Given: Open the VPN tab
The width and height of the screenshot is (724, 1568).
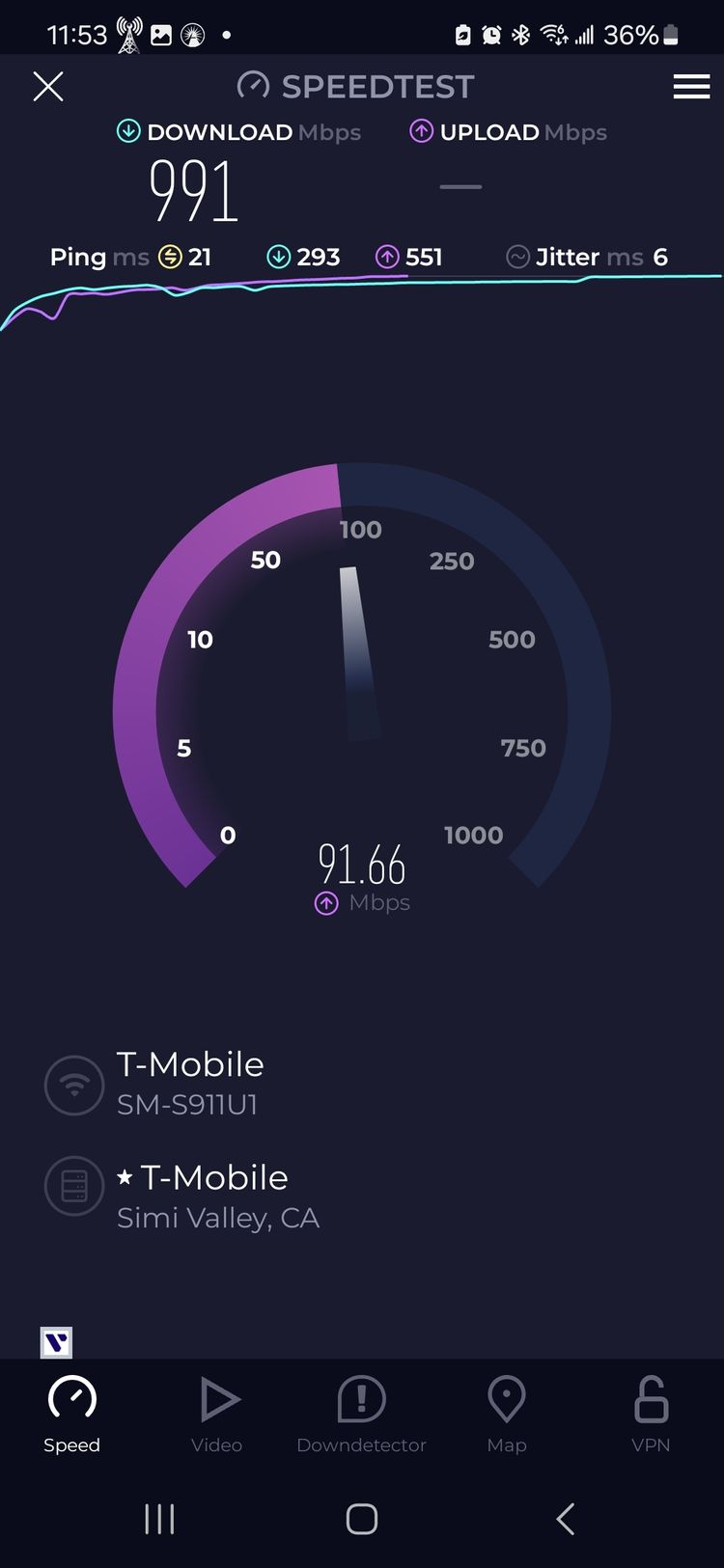Looking at the screenshot, I should 650,1413.
